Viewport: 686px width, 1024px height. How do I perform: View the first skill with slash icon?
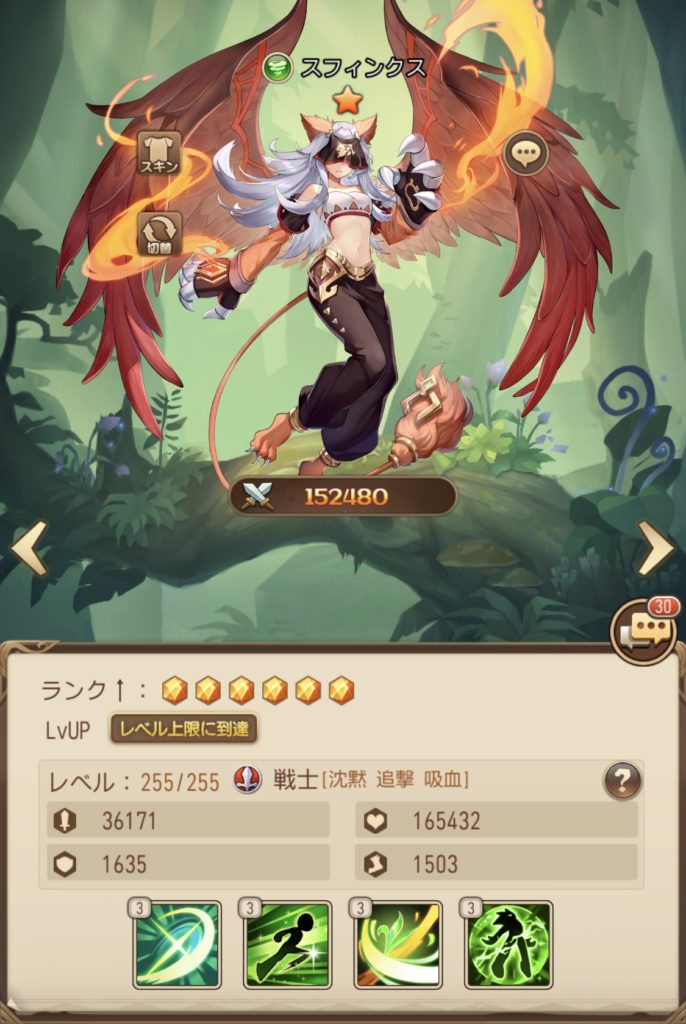176,945
